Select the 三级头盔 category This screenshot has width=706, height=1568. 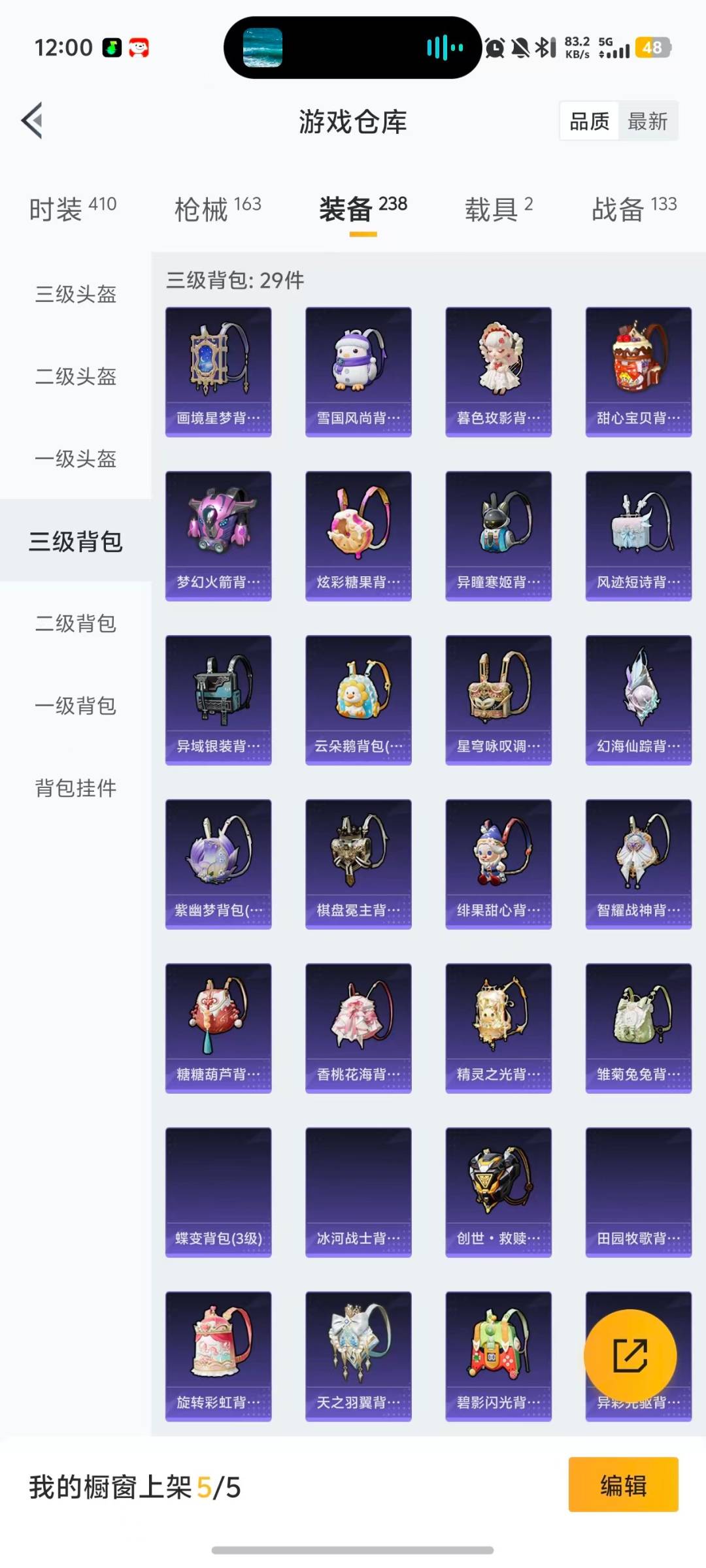point(76,294)
